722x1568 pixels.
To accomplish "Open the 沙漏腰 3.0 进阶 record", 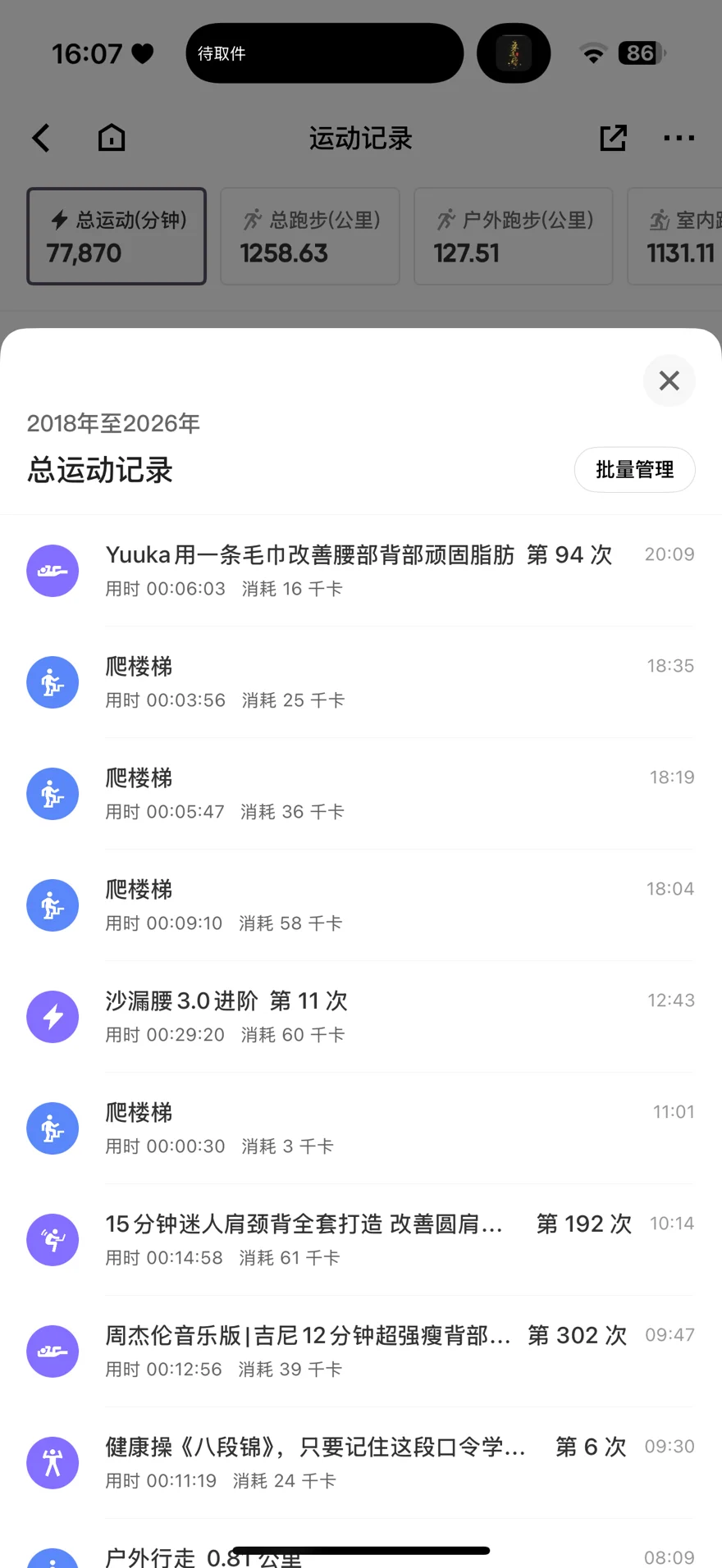I will 359,1017.
